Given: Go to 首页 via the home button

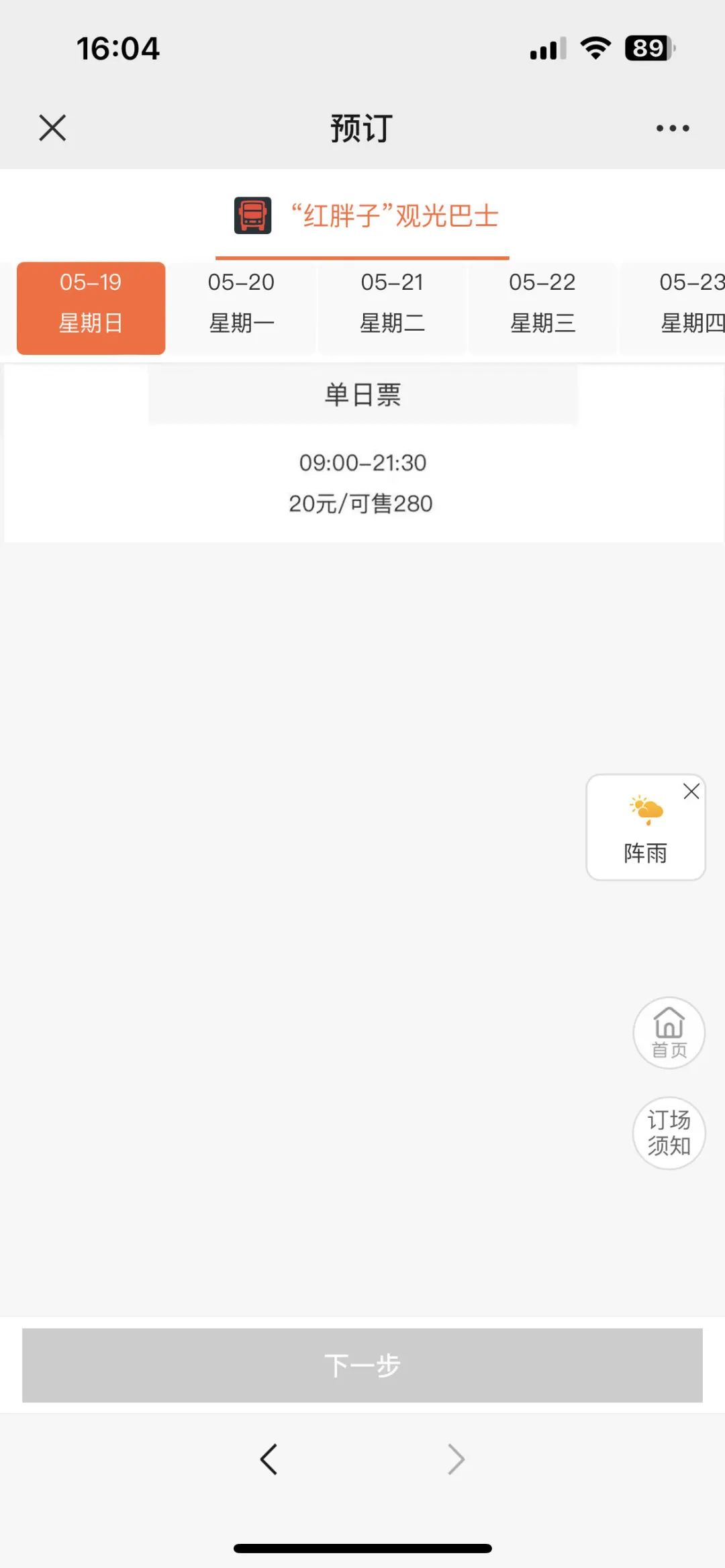Looking at the screenshot, I should coord(669,1033).
